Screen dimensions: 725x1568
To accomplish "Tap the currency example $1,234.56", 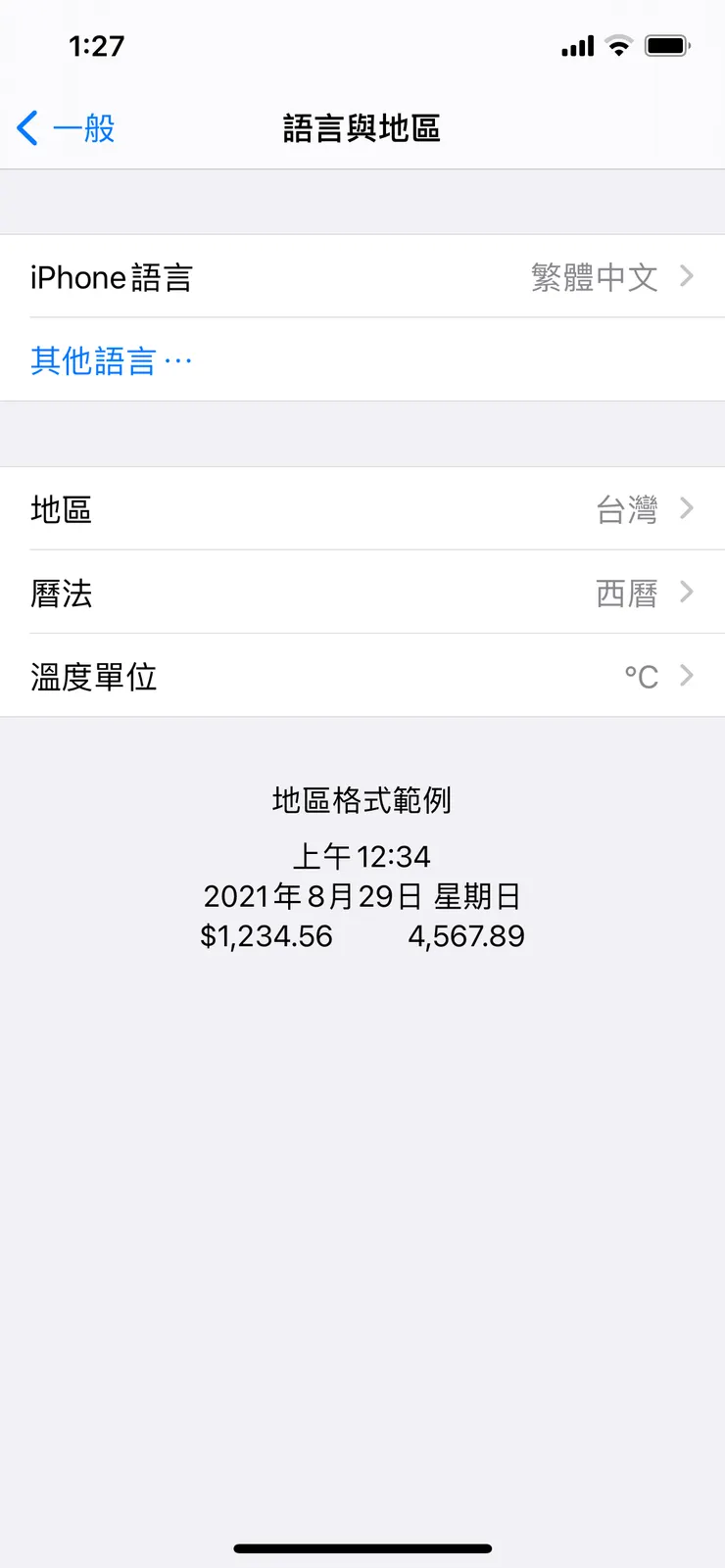I will [266, 936].
